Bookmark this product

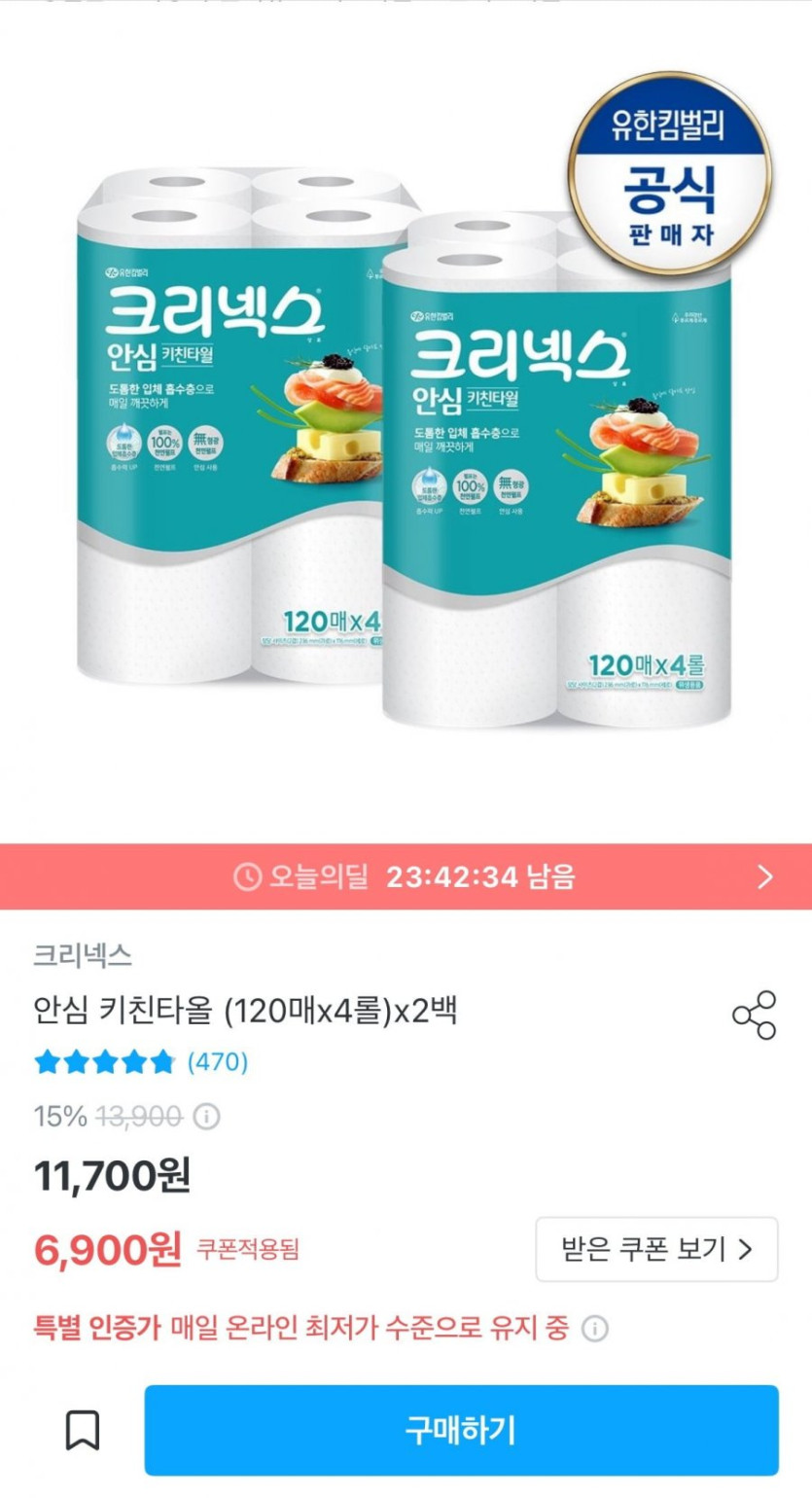[x=83, y=1431]
